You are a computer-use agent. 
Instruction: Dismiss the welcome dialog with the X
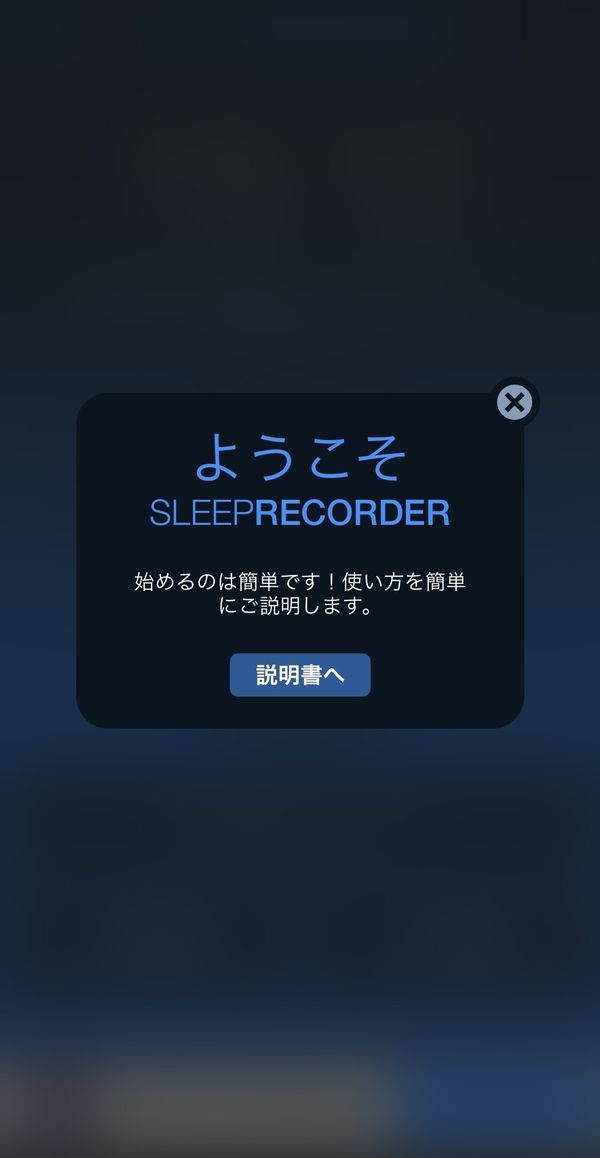[x=514, y=402]
